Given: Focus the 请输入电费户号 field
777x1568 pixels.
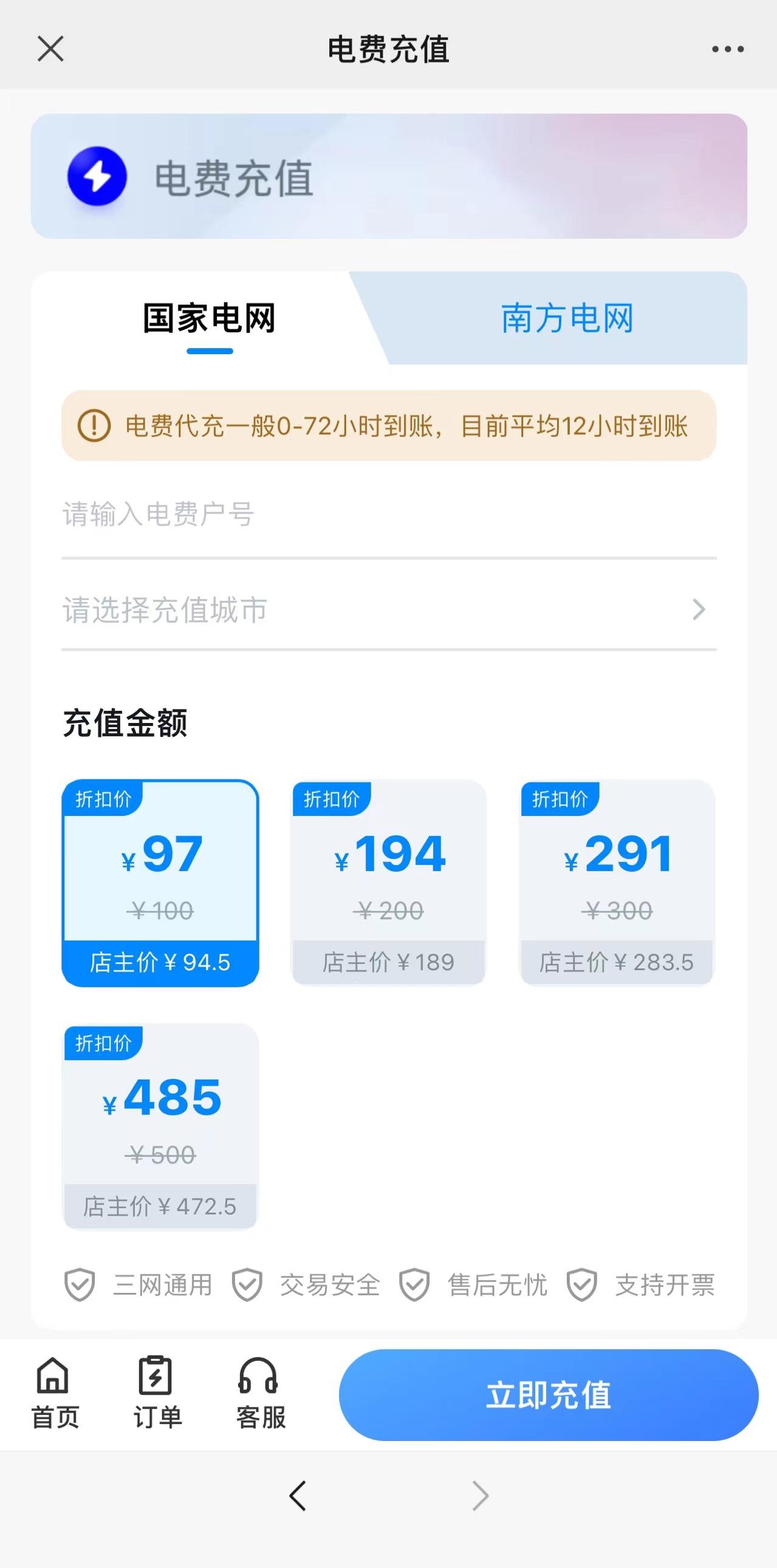Looking at the screenshot, I should click(388, 515).
